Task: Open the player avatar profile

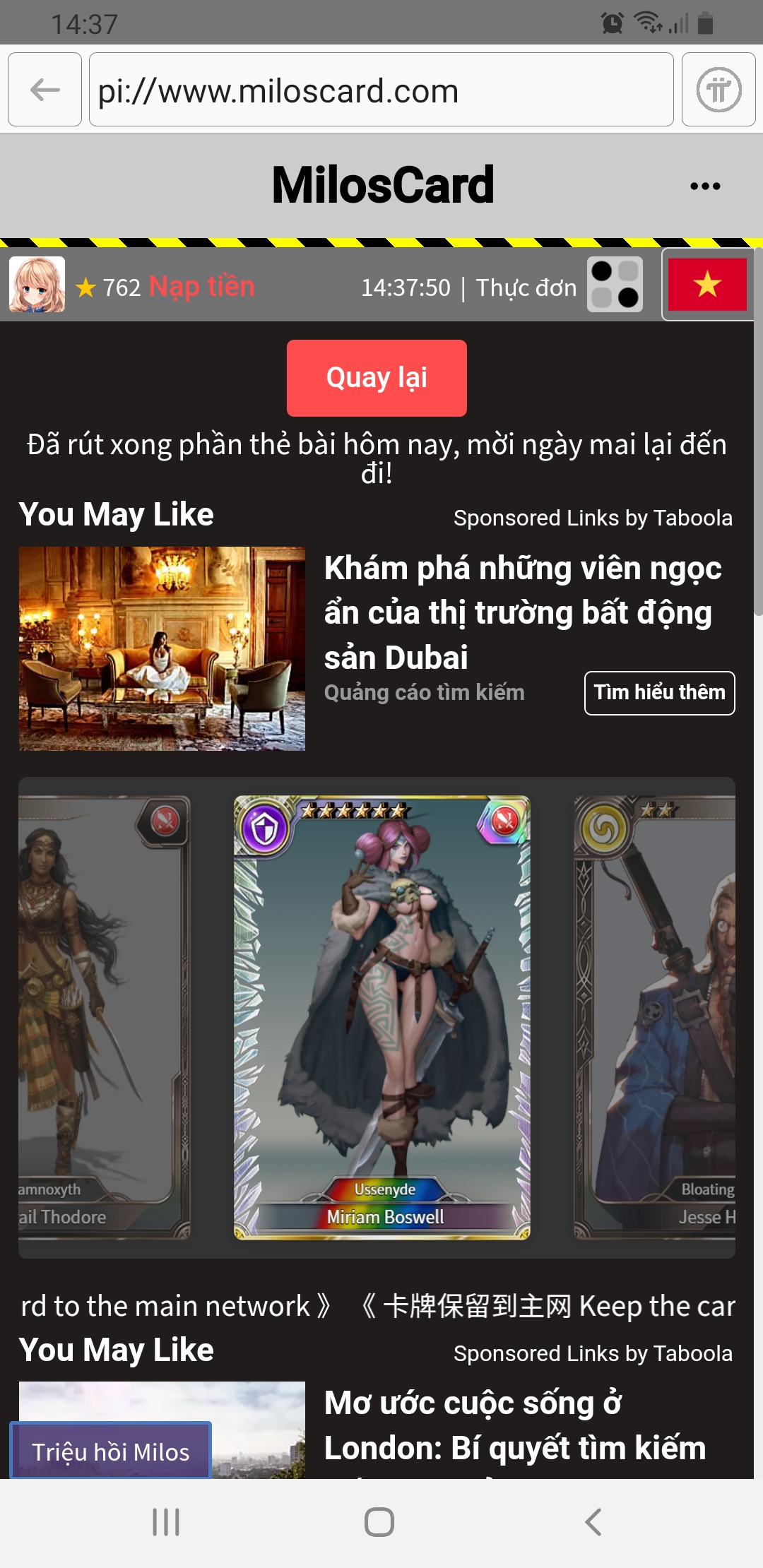Action: click(x=37, y=285)
